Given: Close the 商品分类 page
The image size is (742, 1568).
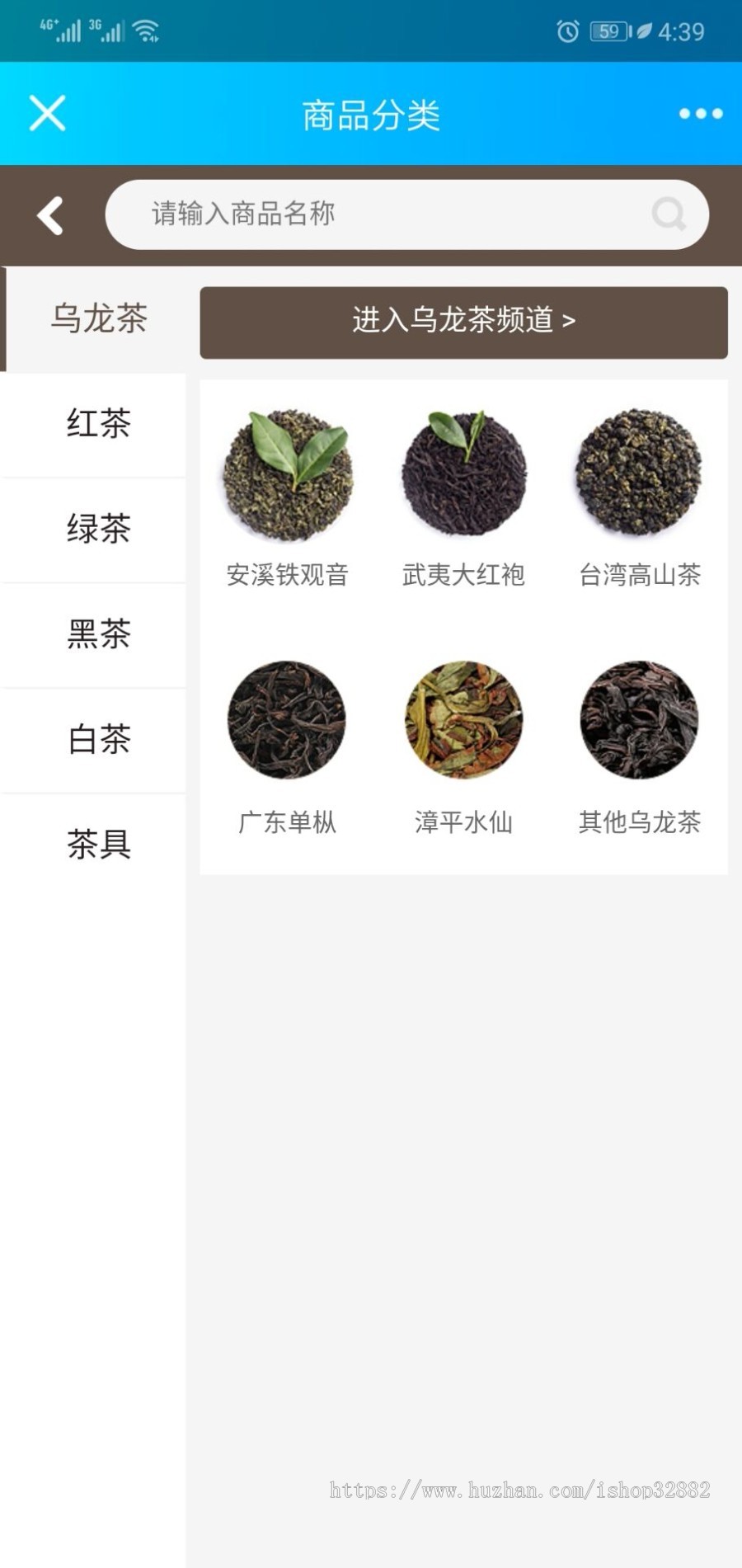Looking at the screenshot, I should click(47, 113).
